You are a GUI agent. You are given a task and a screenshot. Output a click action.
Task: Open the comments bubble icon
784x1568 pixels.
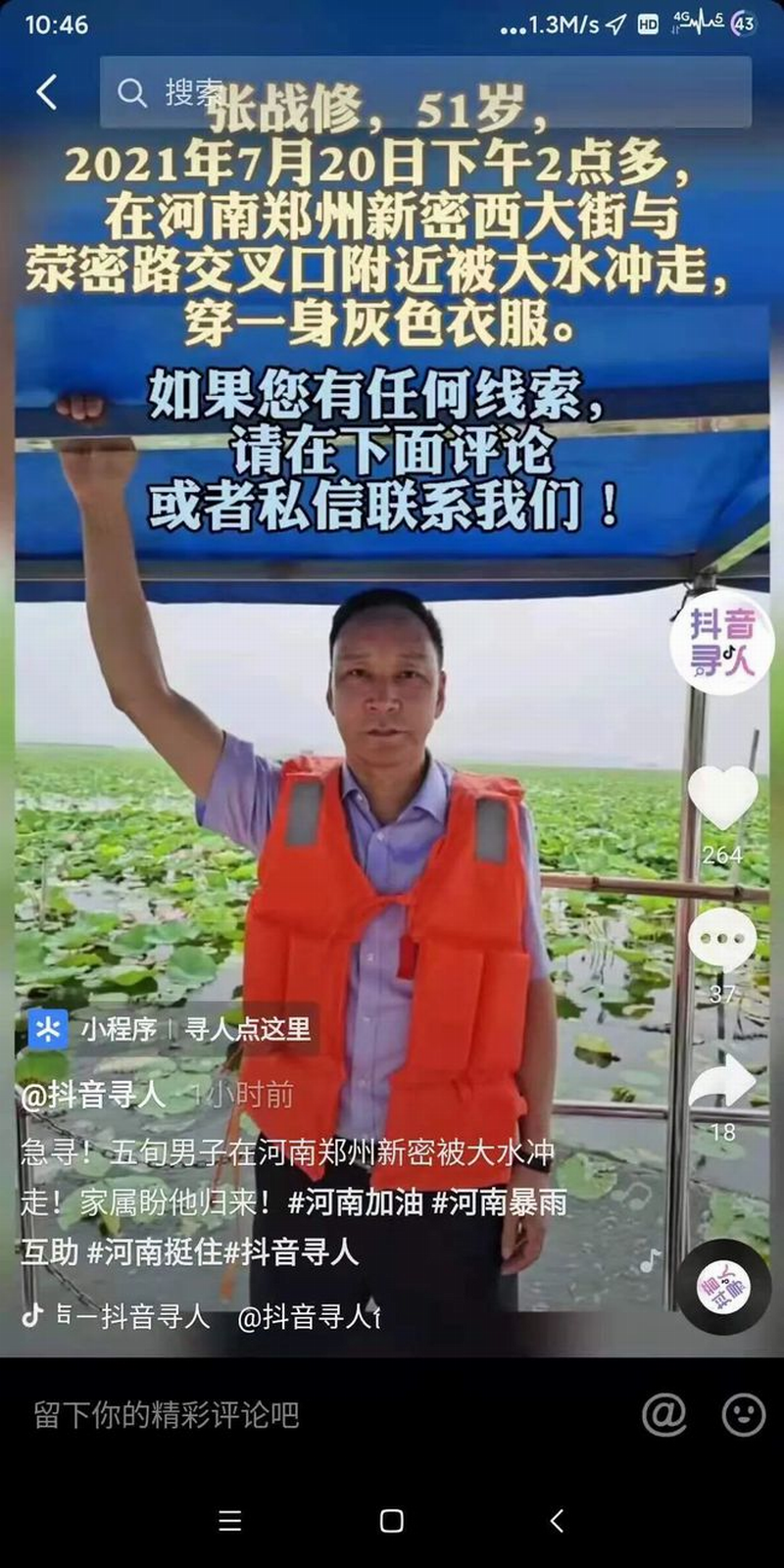[x=722, y=939]
